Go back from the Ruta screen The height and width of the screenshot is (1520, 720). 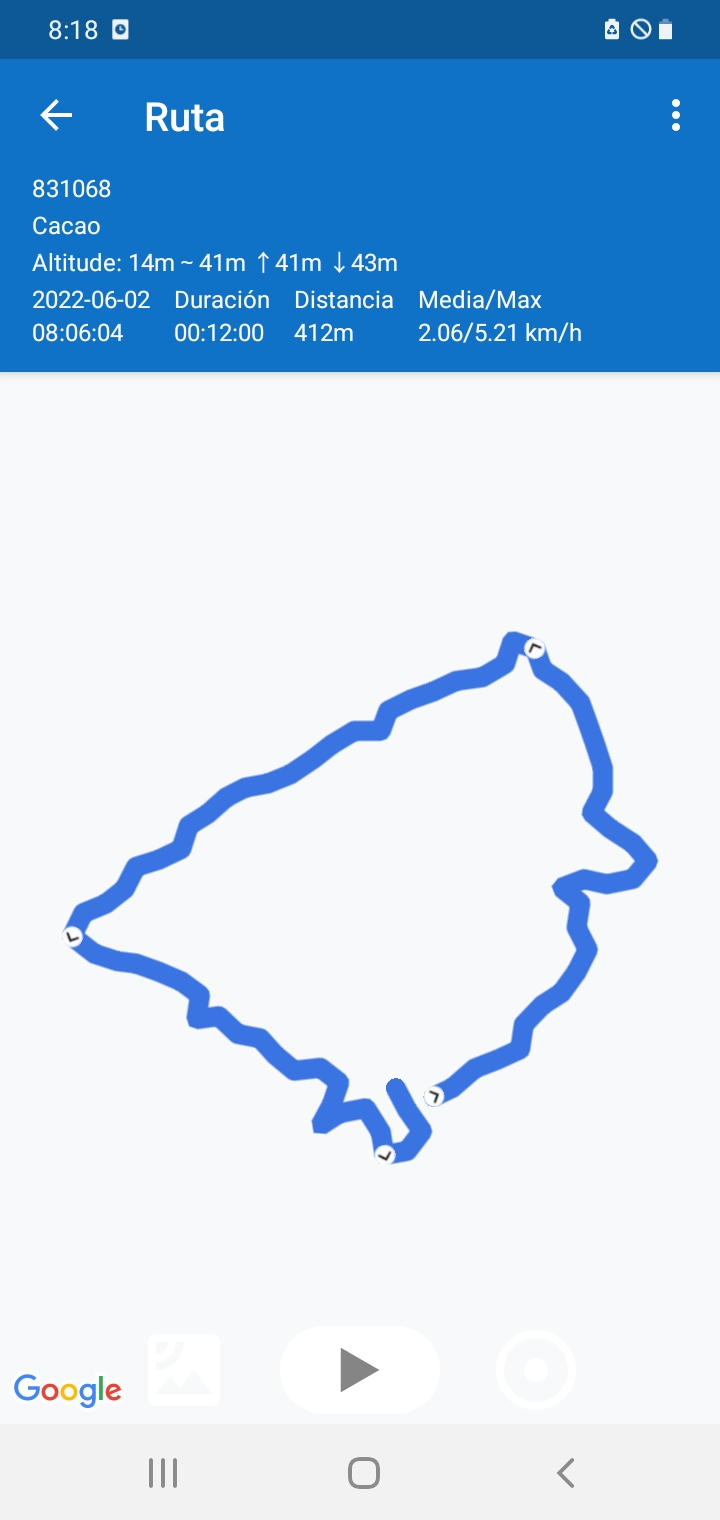click(56, 116)
